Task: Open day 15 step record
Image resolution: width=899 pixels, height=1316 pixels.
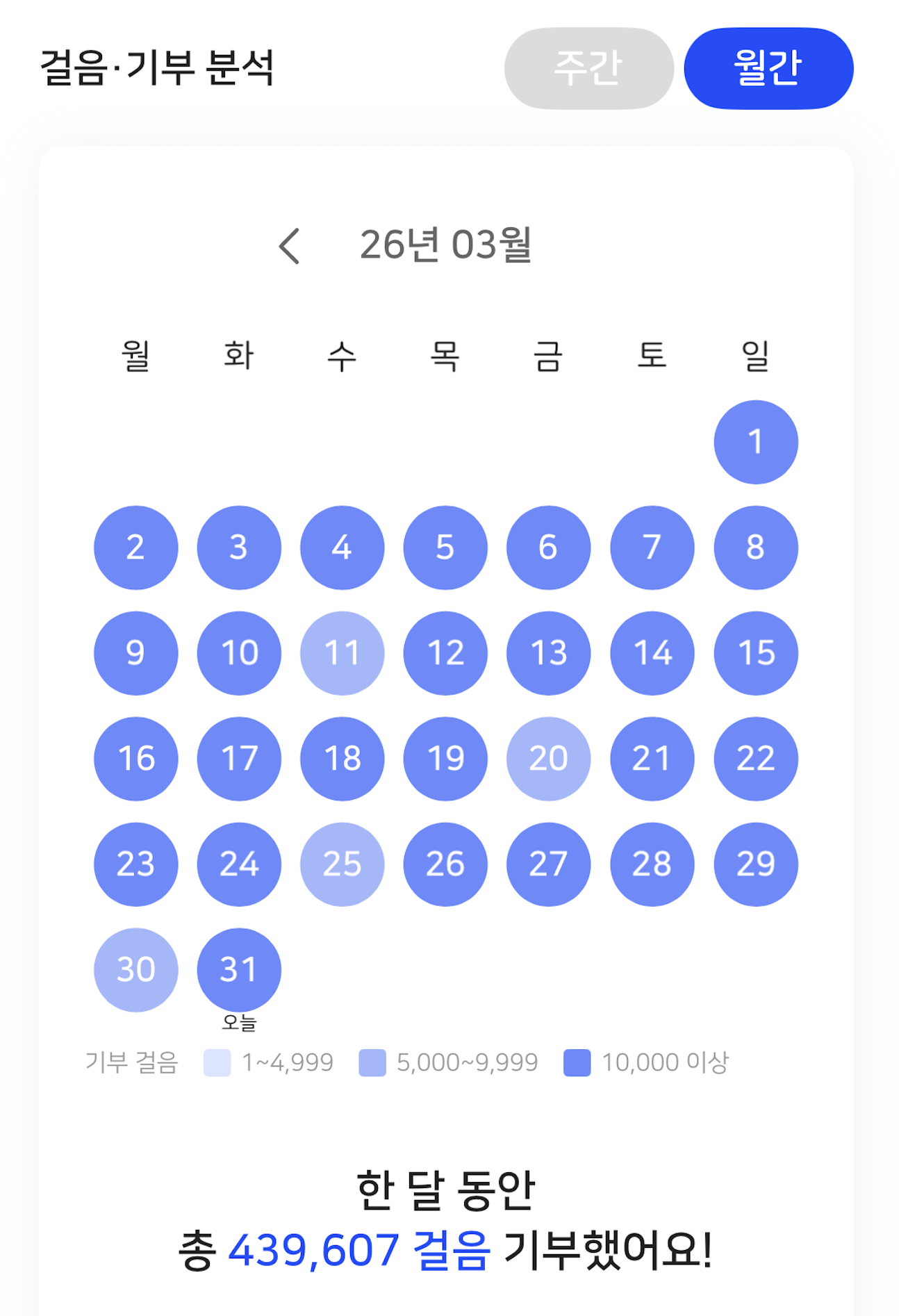Action: tap(755, 653)
